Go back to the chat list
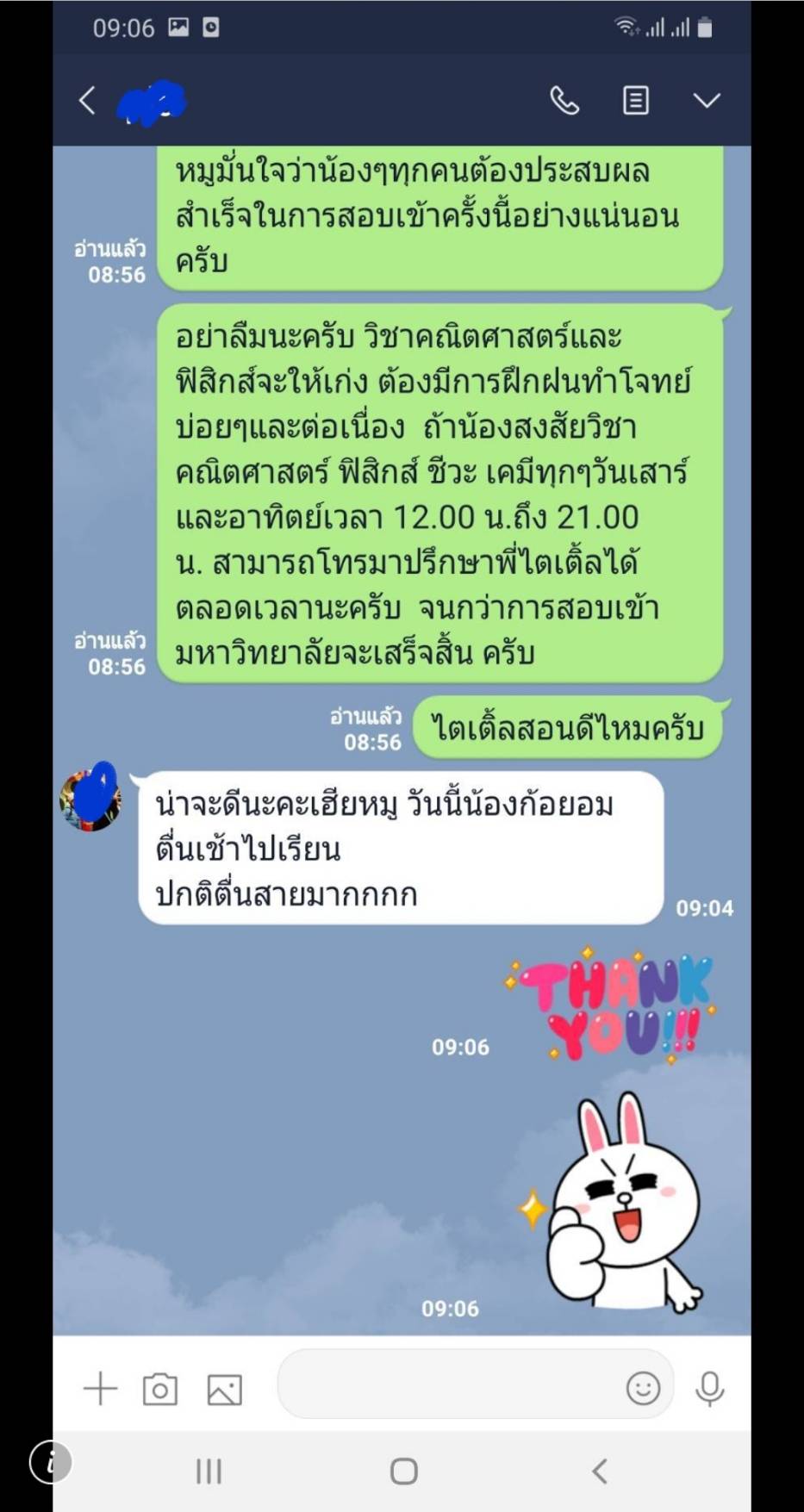Image resolution: width=804 pixels, height=1512 pixels. click(x=87, y=101)
